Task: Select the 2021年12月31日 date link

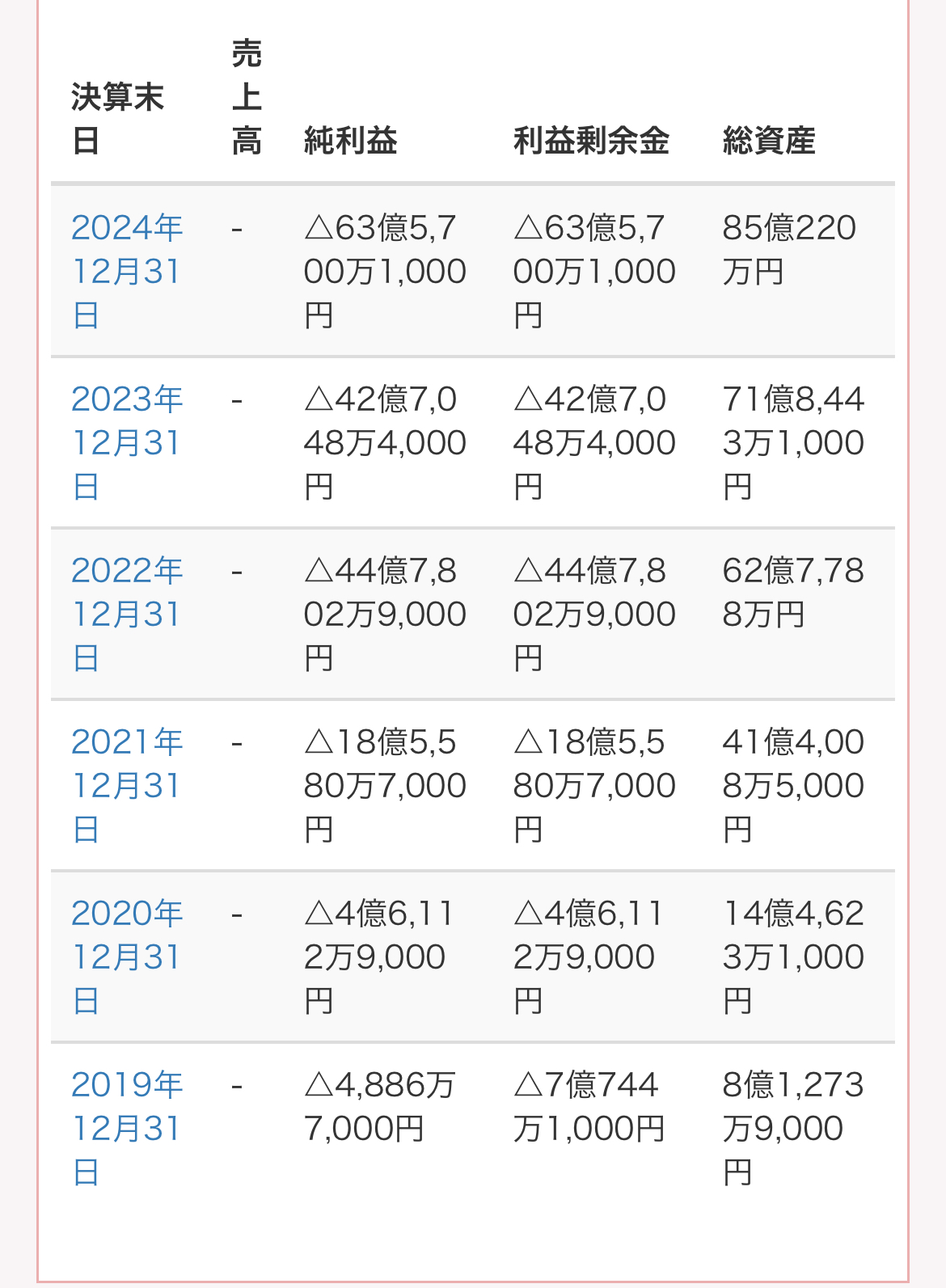Action: pyautogui.click(x=126, y=785)
